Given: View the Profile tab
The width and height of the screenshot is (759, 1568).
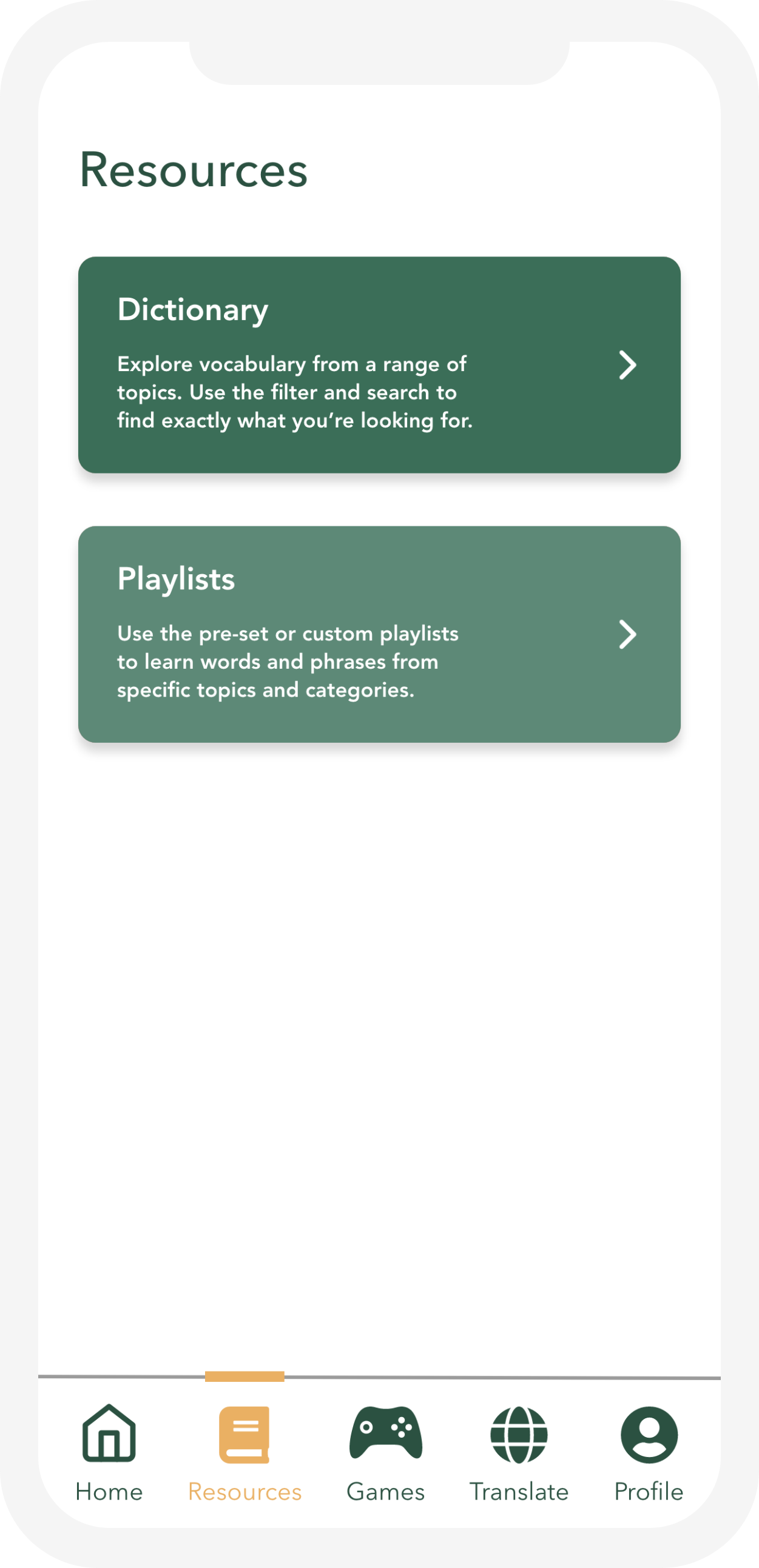Looking at the screenshot, I should click(x=649, y=1452).
